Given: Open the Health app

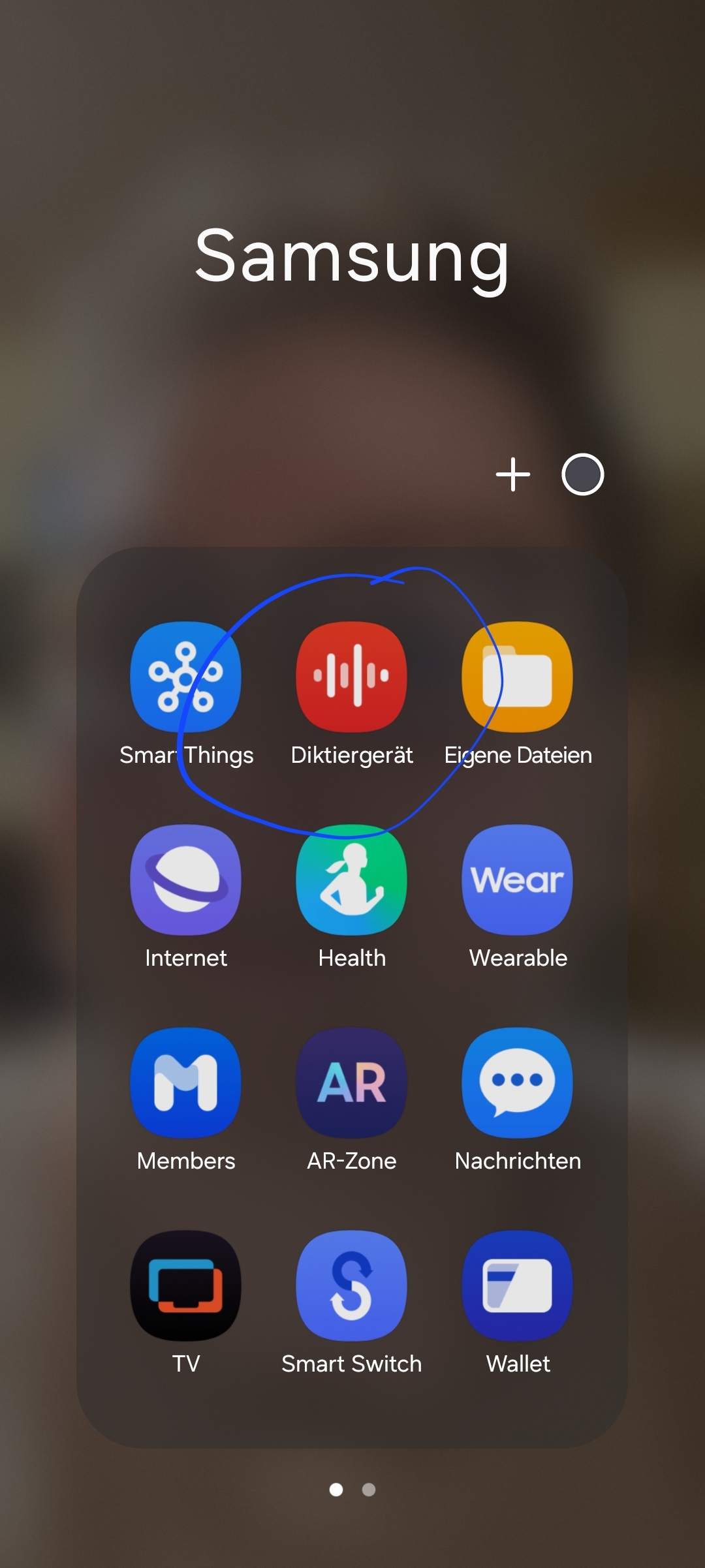Looking at the screenshot, I should tap(352, 880).
